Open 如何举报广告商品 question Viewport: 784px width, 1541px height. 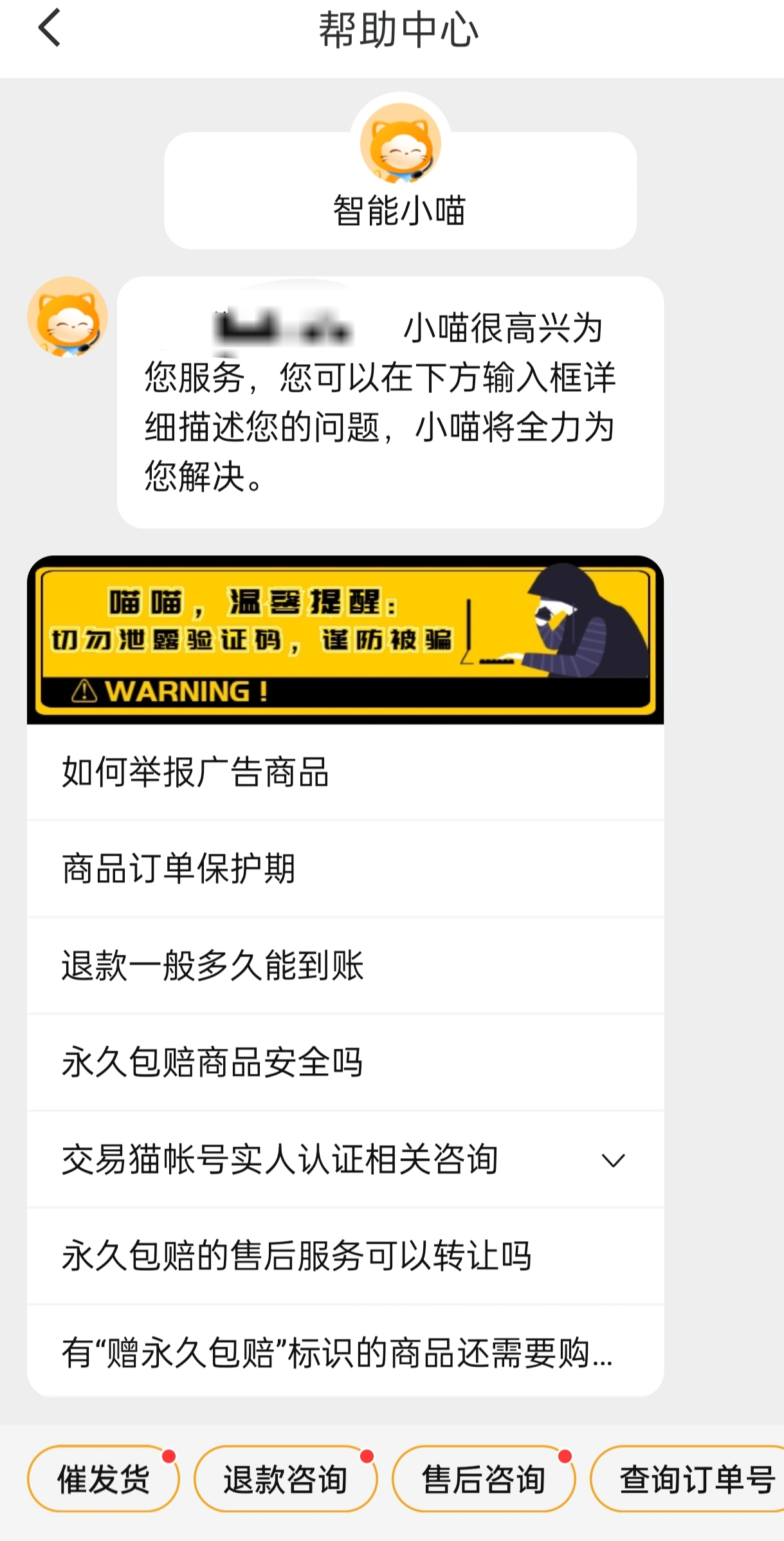345,772
